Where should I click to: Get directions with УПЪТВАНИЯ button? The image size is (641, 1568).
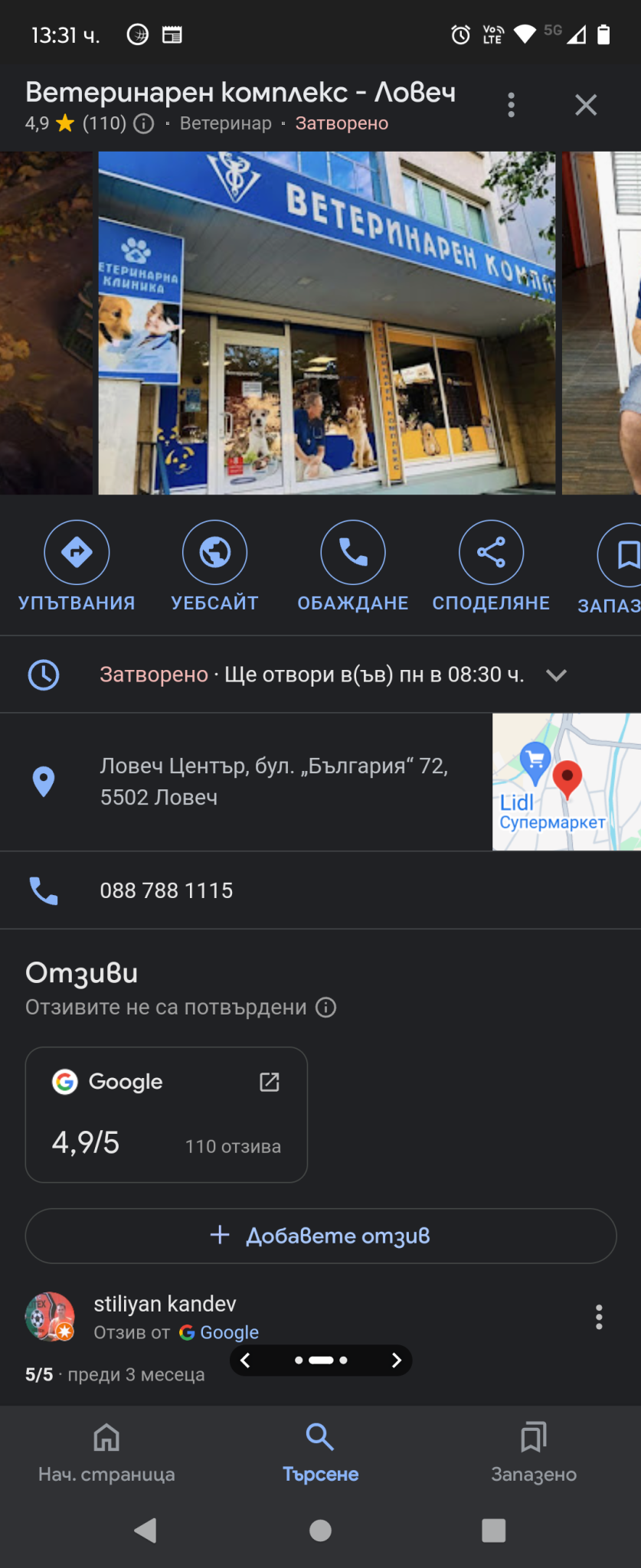77,552
